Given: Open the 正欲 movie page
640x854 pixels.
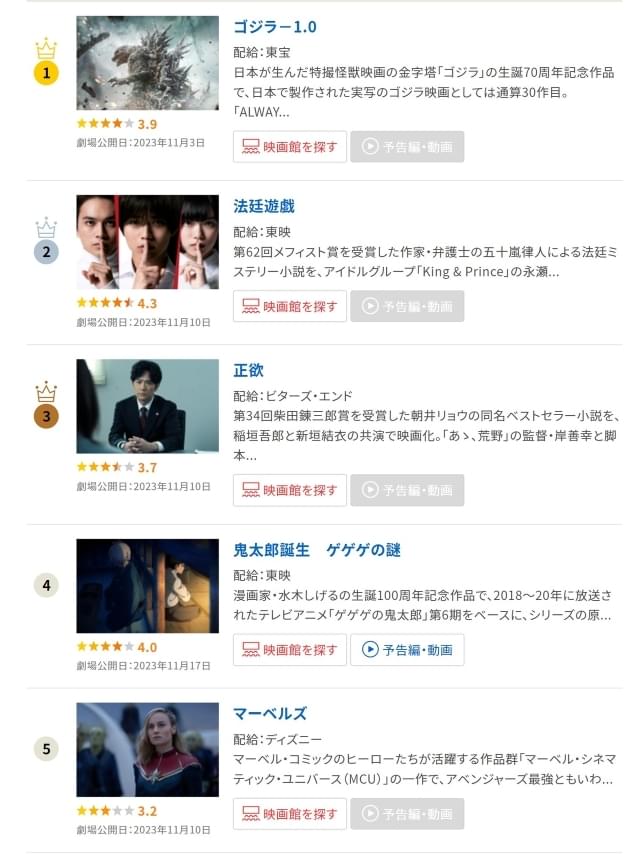Looking at the screenshot, I should [x=249, y=370].
